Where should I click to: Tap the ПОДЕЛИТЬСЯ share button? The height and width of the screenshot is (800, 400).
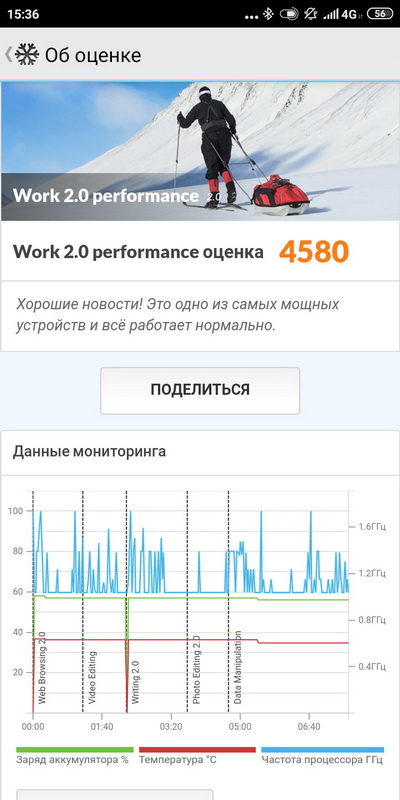click(200, 390)
